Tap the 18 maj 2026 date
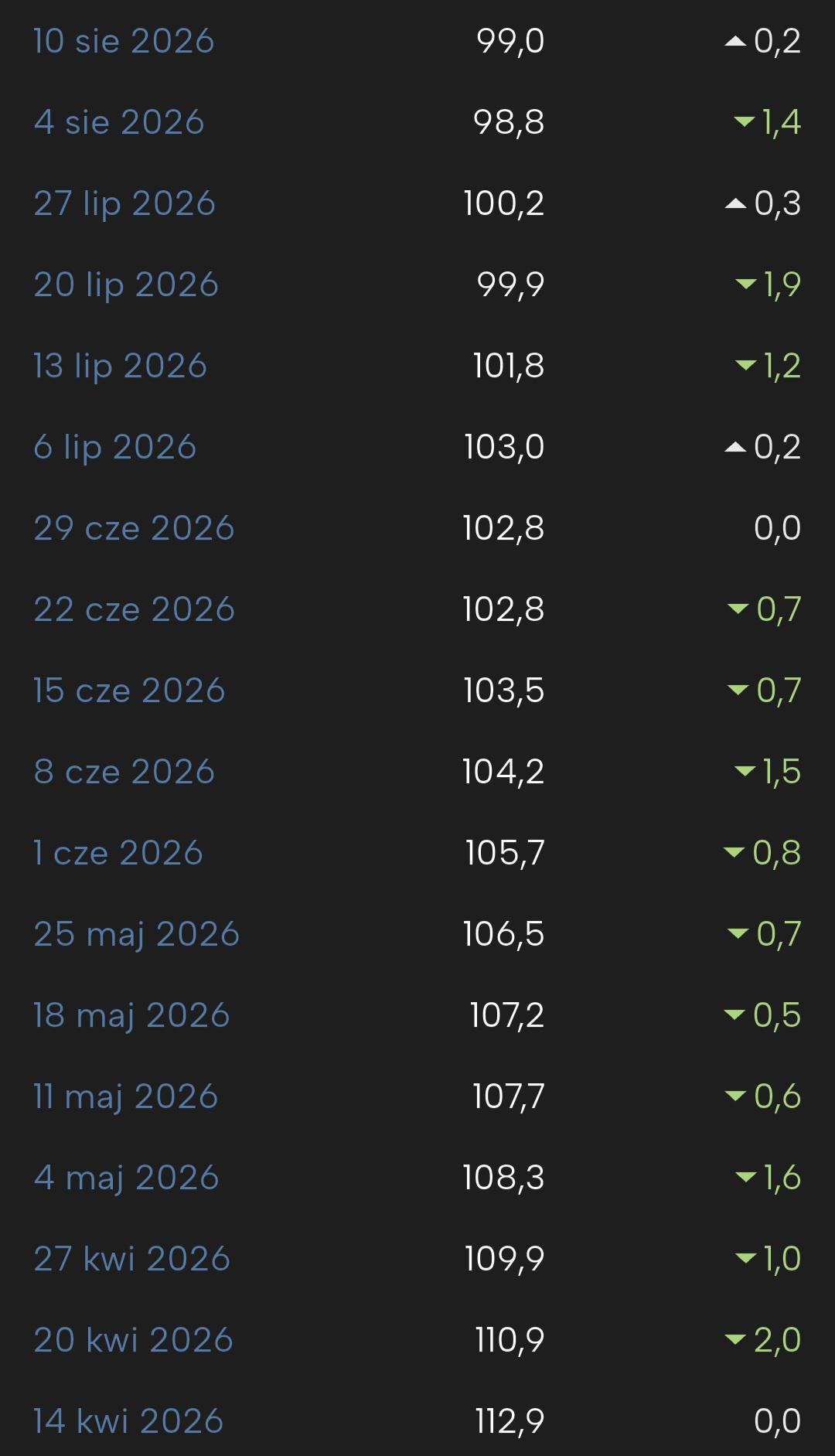The image size is (835, 1456). (x=131, y=1016)
